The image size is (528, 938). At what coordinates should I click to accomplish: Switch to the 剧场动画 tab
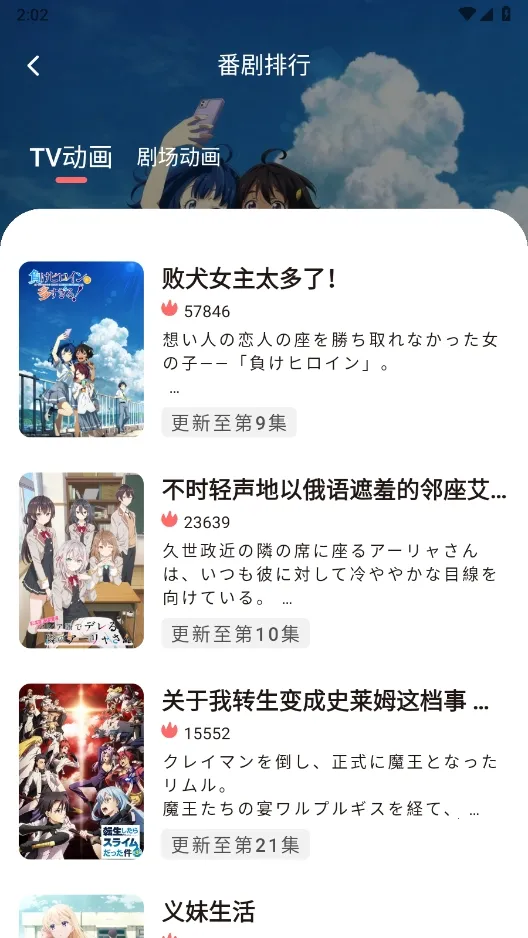pyautogui.click(x=178, y=157)
